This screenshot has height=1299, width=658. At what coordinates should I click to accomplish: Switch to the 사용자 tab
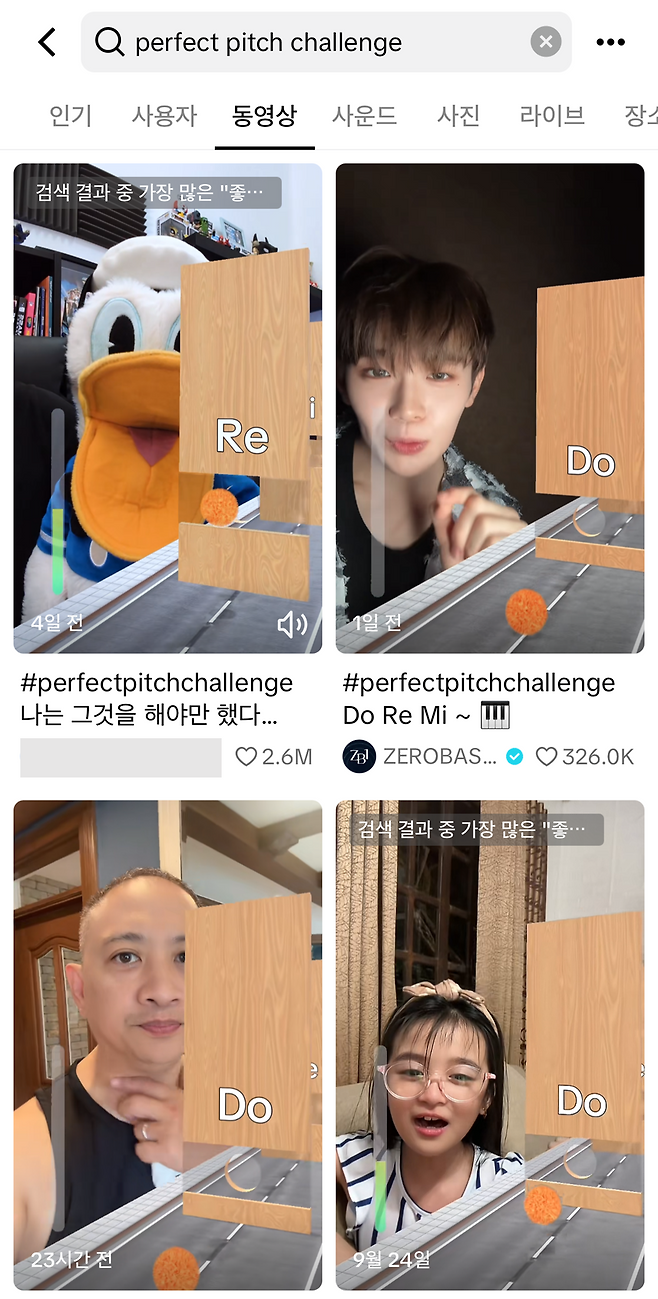(164, 115)
